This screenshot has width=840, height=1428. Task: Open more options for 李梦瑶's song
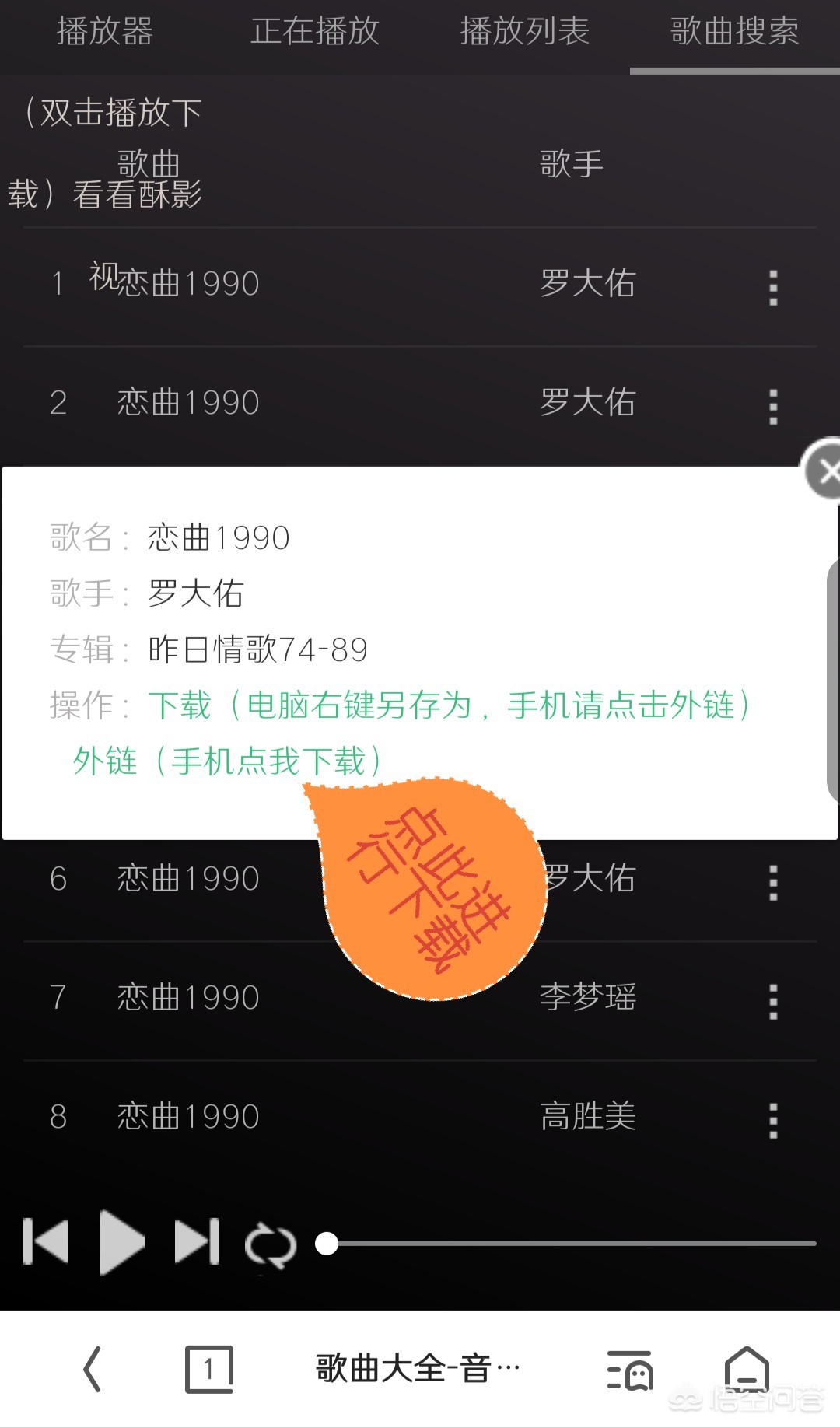tap(773, 1002)
